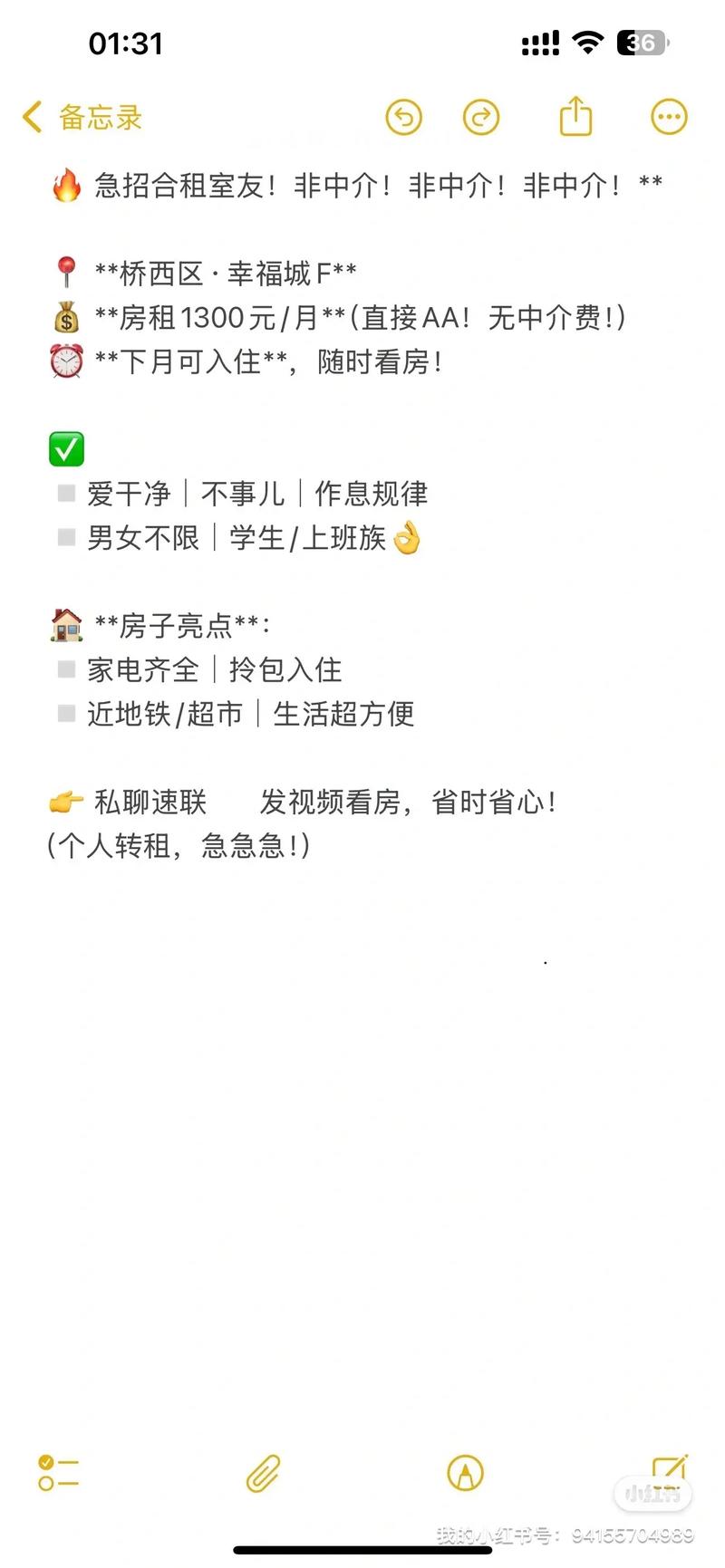Tap the redo arrow icon

(481, 117)
